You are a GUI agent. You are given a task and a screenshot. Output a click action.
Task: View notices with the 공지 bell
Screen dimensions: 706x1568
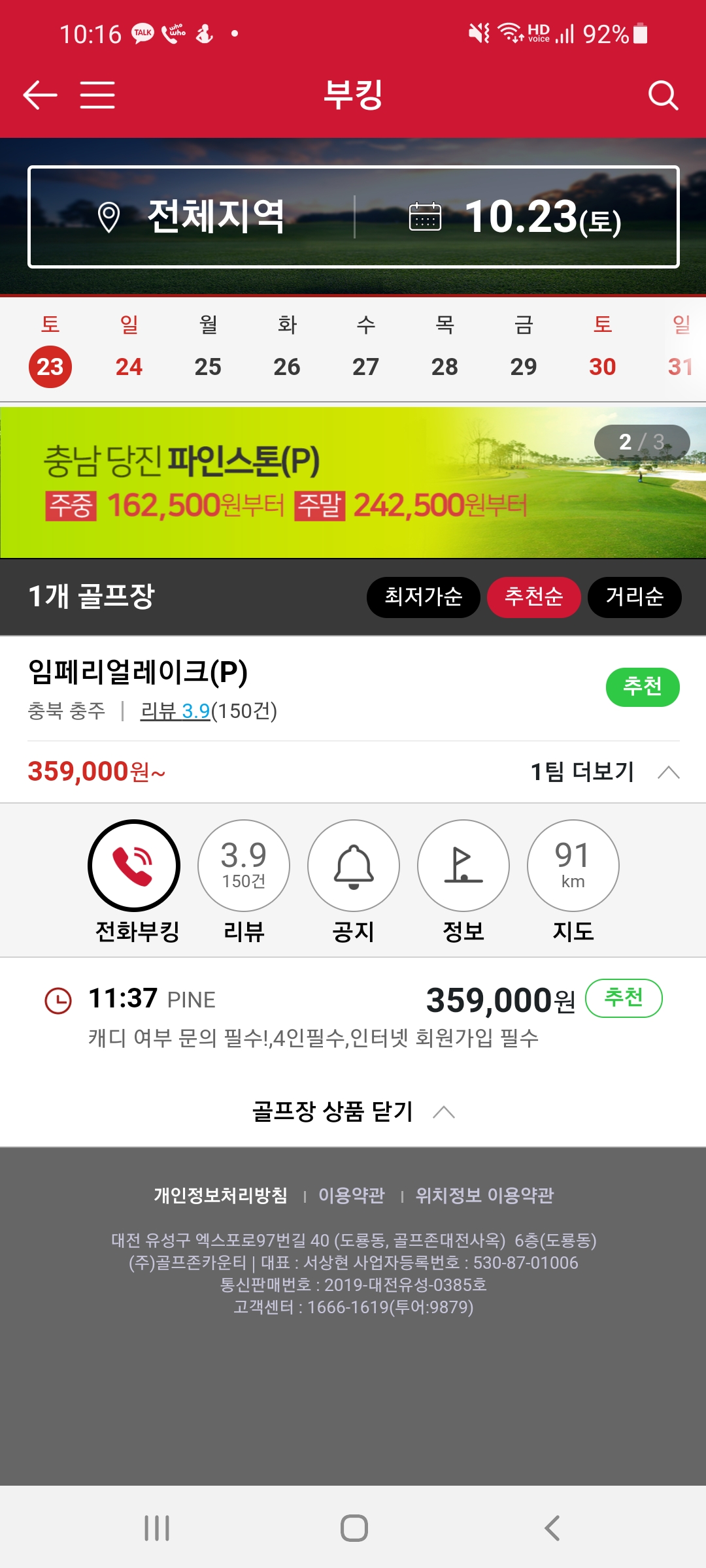(x=354, y=866)
